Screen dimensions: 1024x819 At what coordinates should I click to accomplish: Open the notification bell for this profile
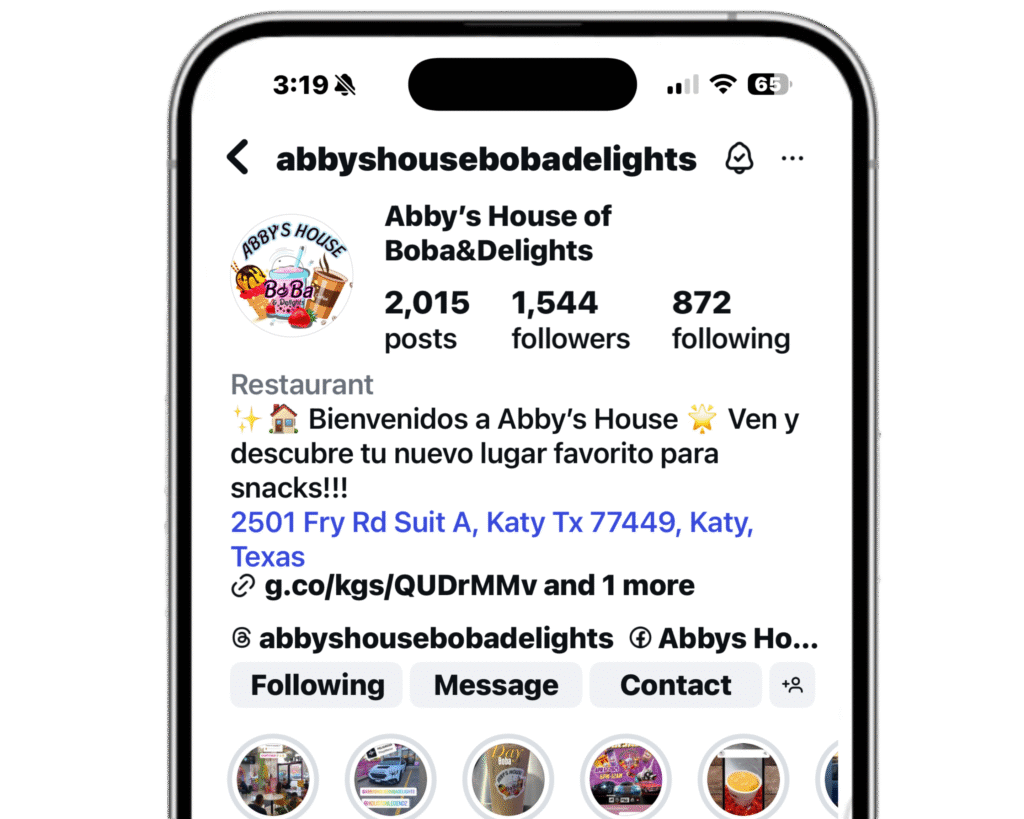click(739, 158)
